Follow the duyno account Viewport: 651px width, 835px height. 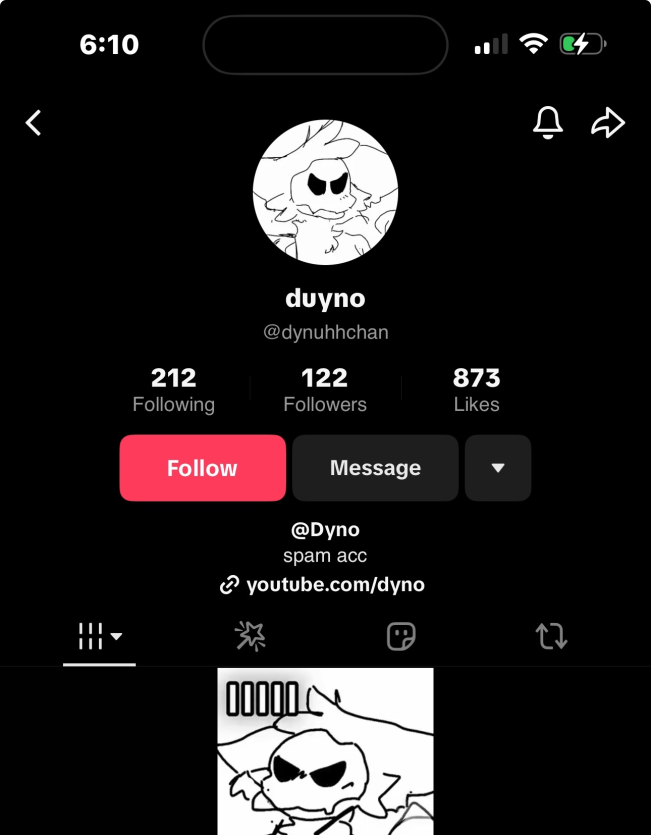coord(202,468)
